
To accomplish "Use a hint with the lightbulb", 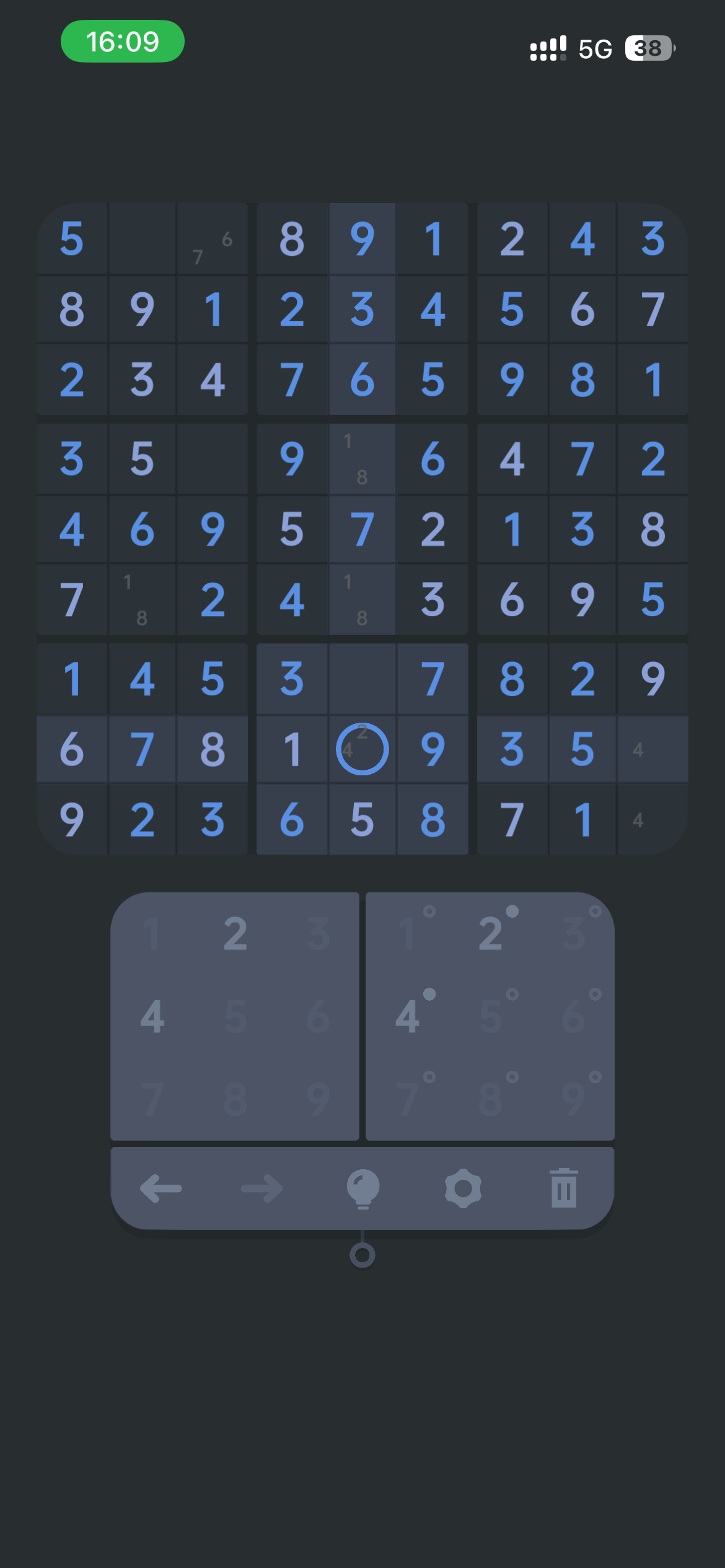I will tap(362, 1188).
